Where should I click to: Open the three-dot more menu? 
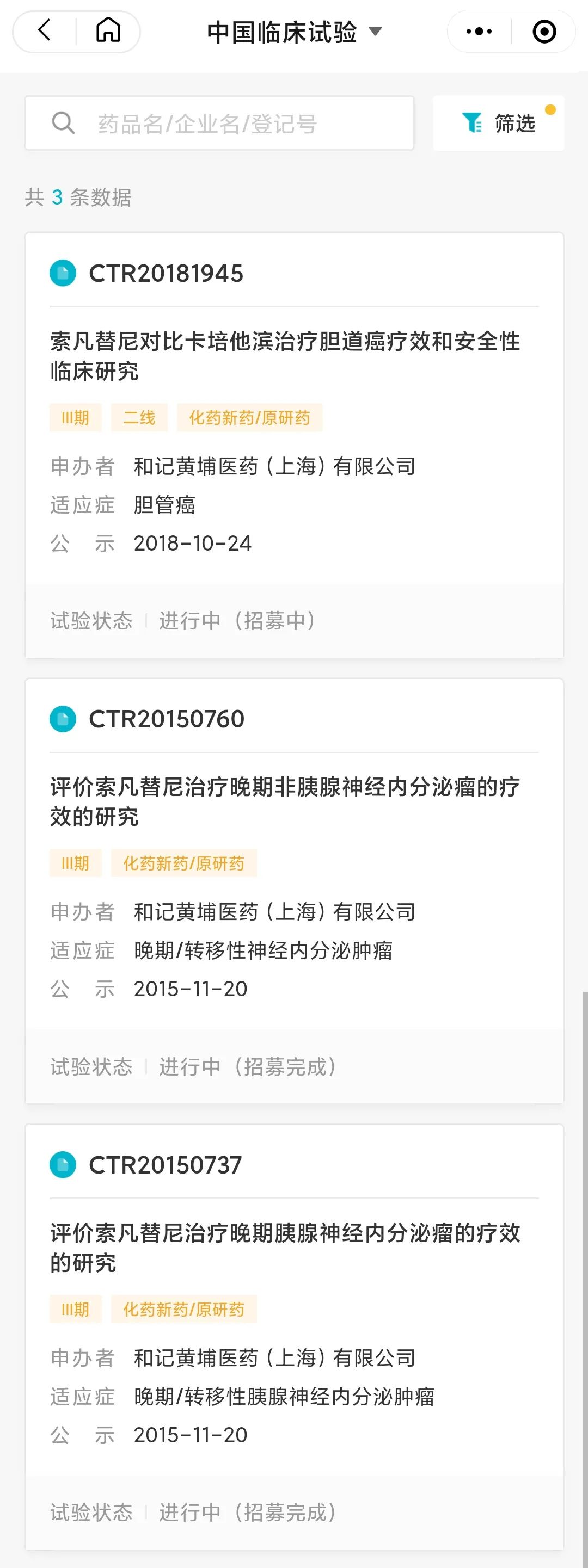479,31
